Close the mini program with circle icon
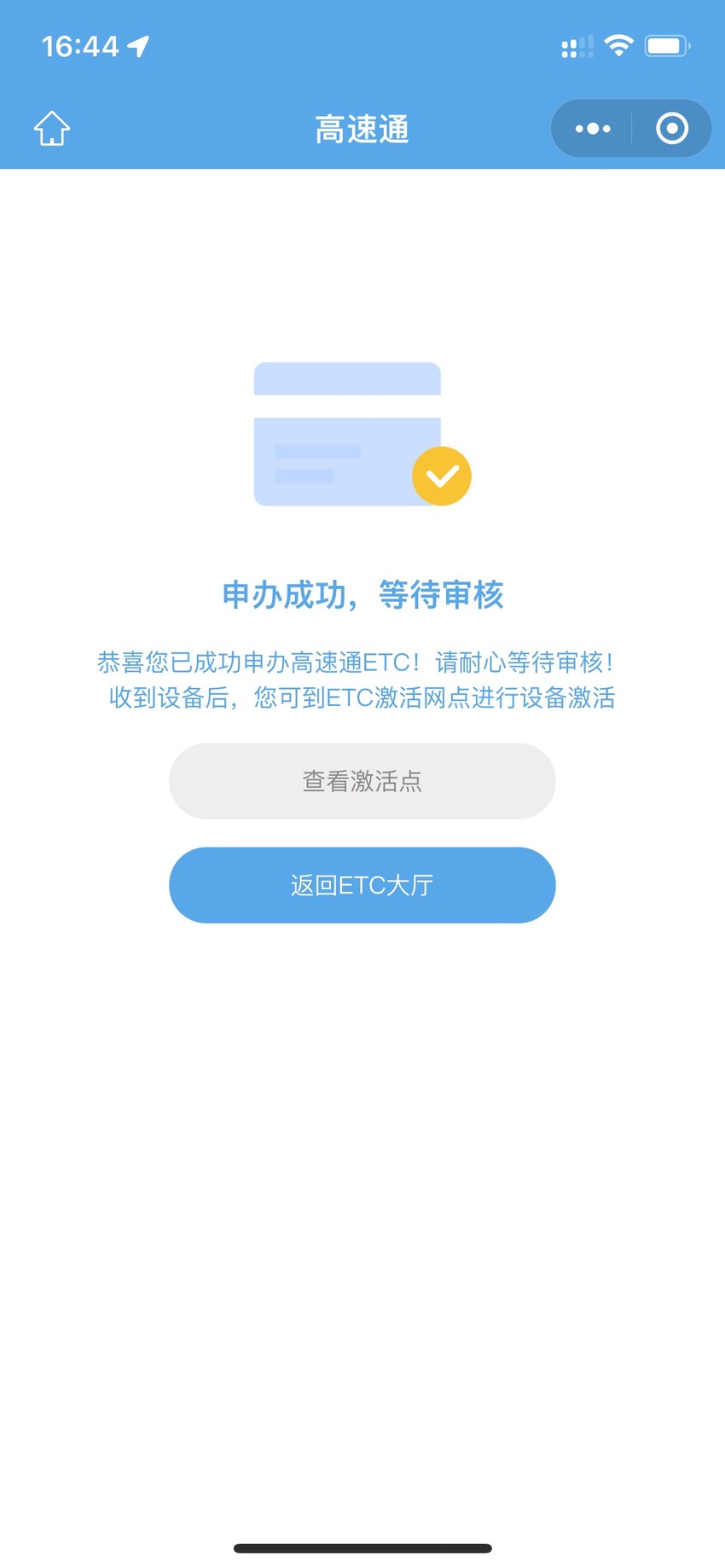Image resolution: width=725 pixels, height=1568 pixels. click(x=672, y=129)
